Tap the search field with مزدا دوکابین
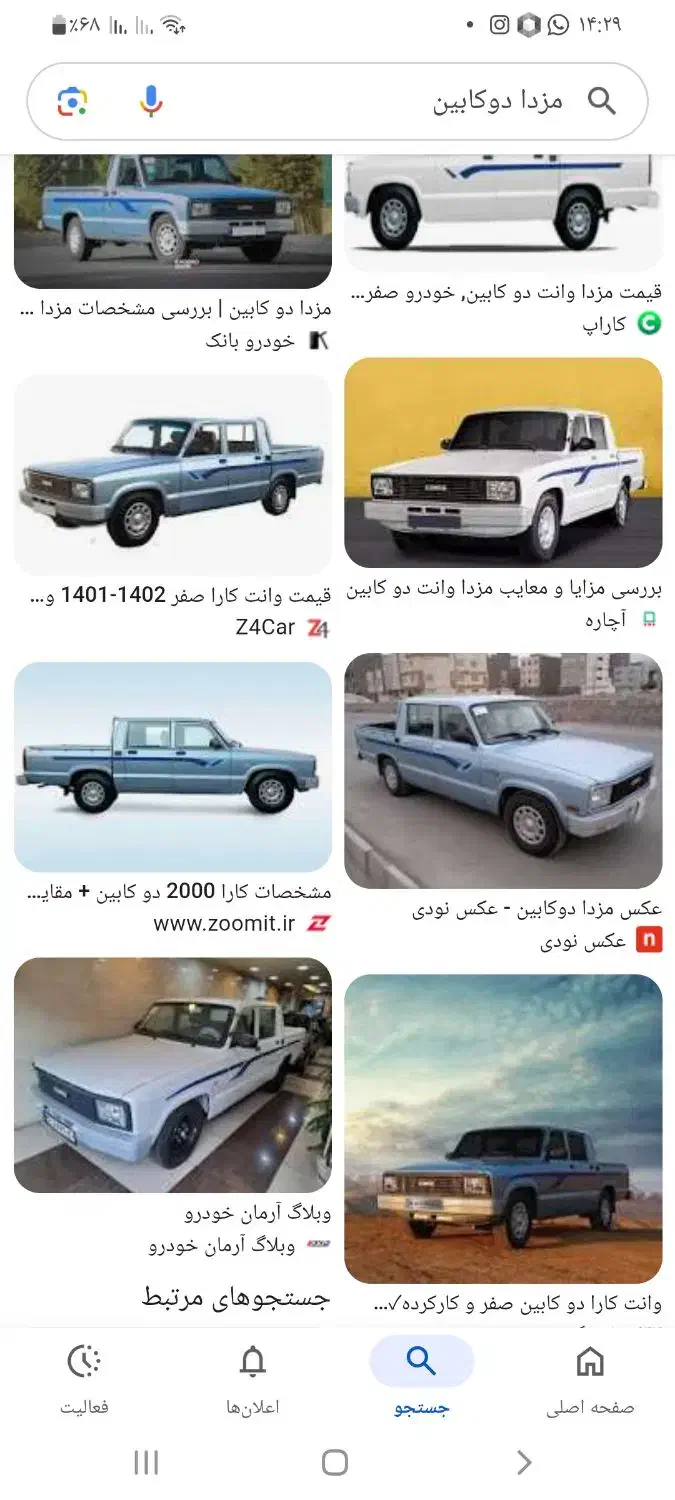675x1500 pixels. (x=450, y=101)
